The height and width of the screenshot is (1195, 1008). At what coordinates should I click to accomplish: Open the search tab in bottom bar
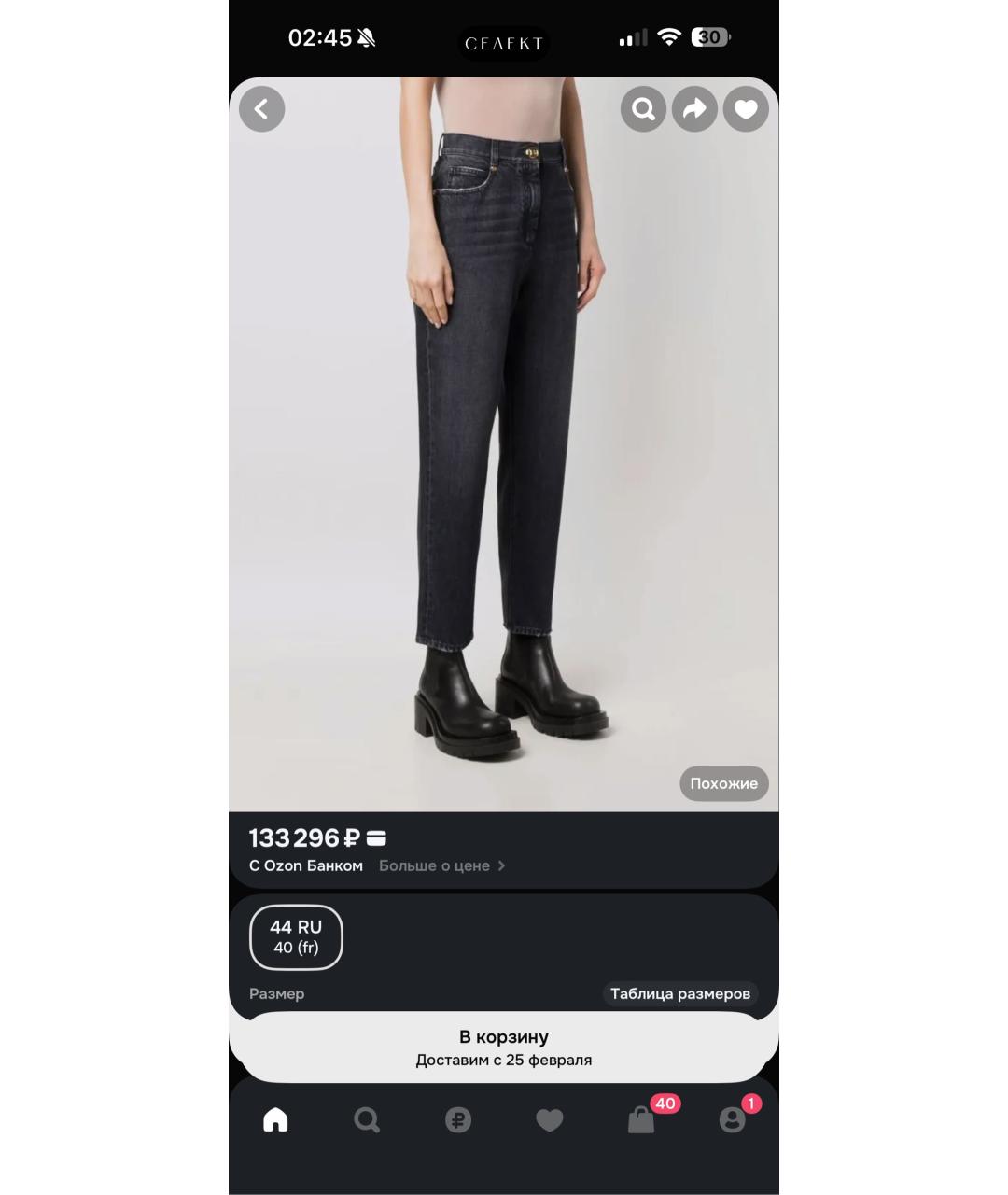[x=367, y=1119]
